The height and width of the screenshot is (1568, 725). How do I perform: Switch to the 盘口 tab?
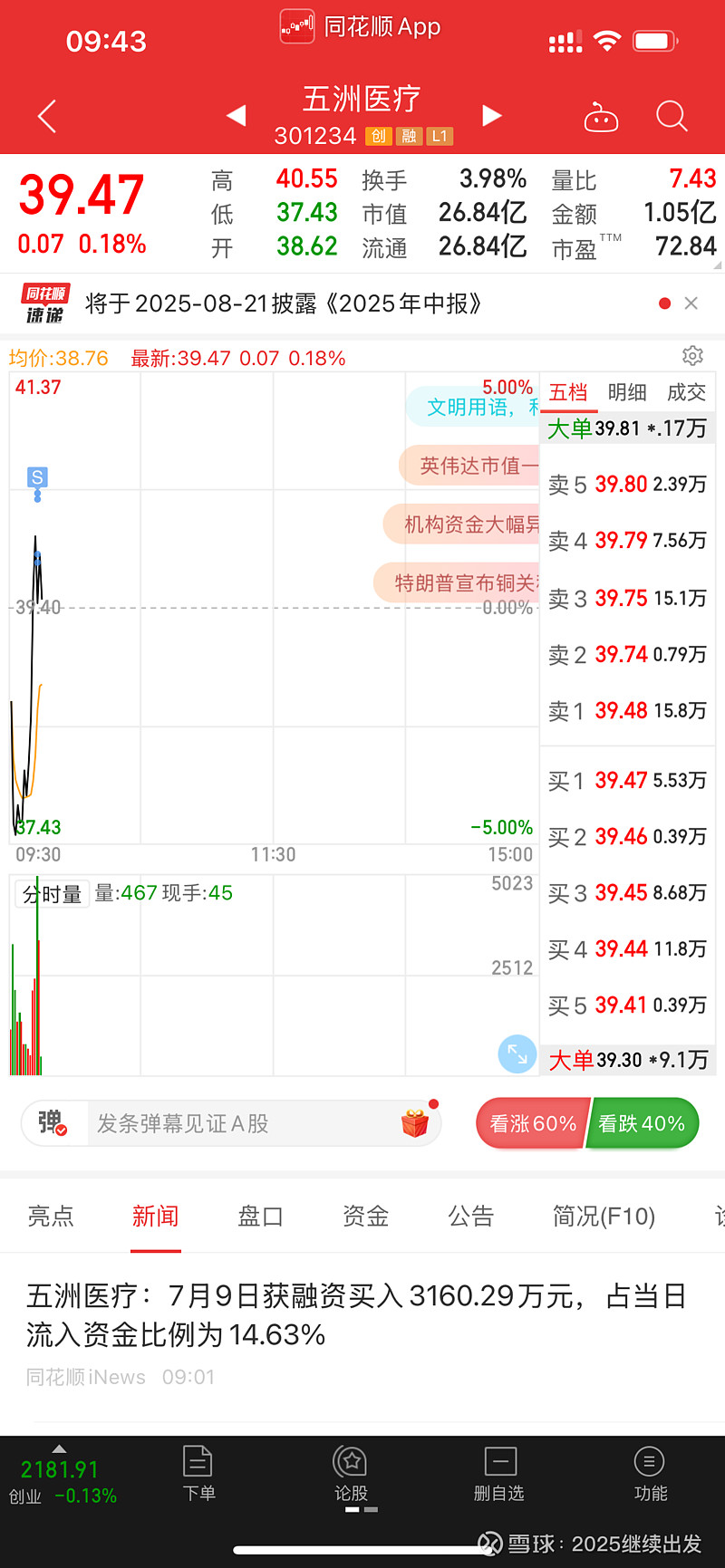(261, 1216)
